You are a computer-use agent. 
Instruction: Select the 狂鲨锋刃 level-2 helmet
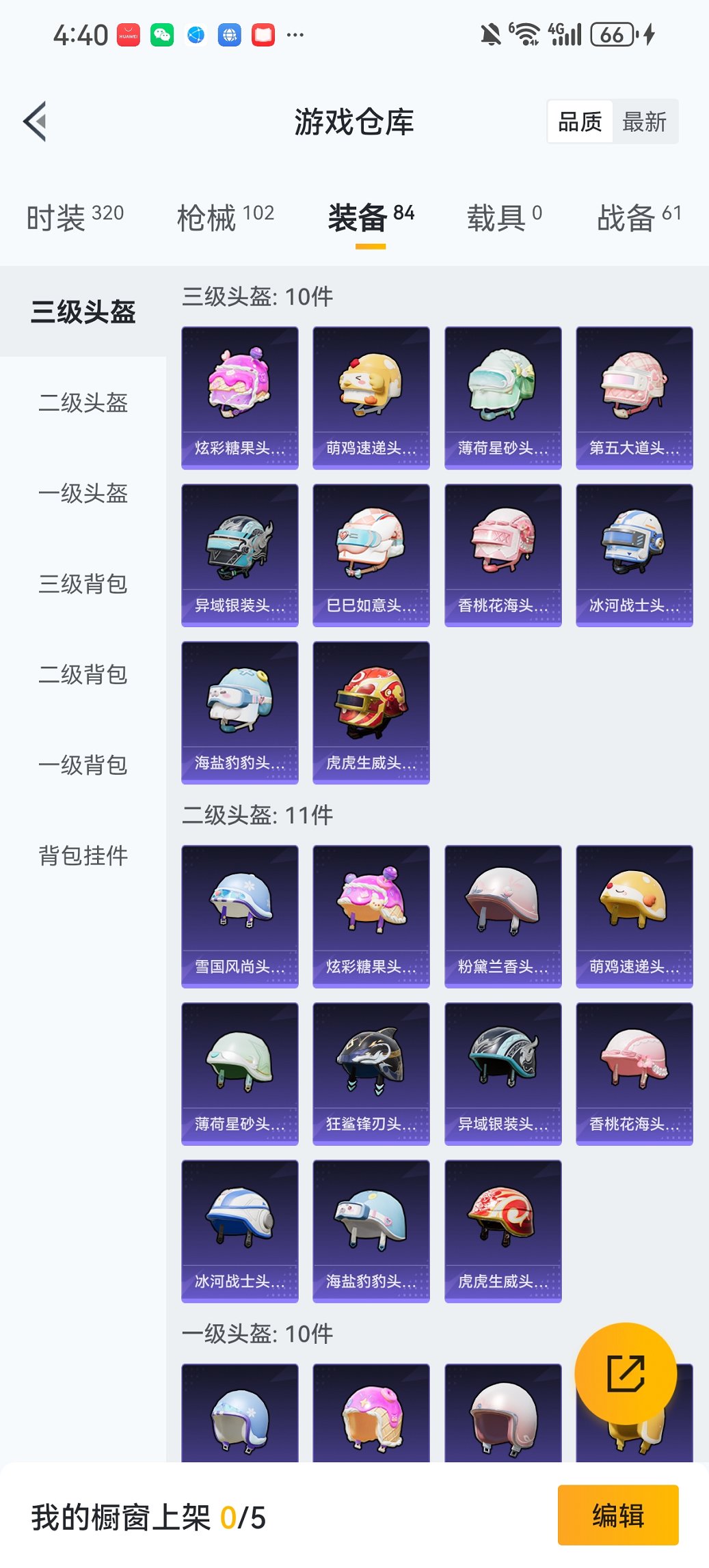coord(371,1073)
